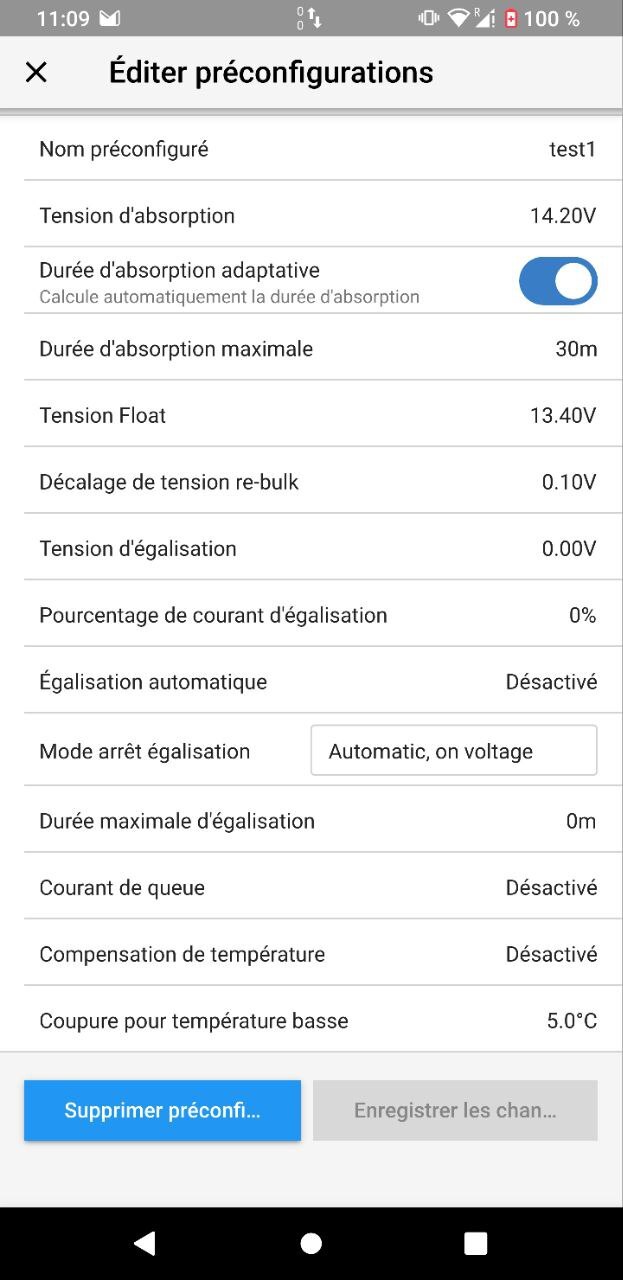Edit Pourcentage de courant d'égalisation
The height and width of the screenshot is (1280, 623).
tap(310, 615)
